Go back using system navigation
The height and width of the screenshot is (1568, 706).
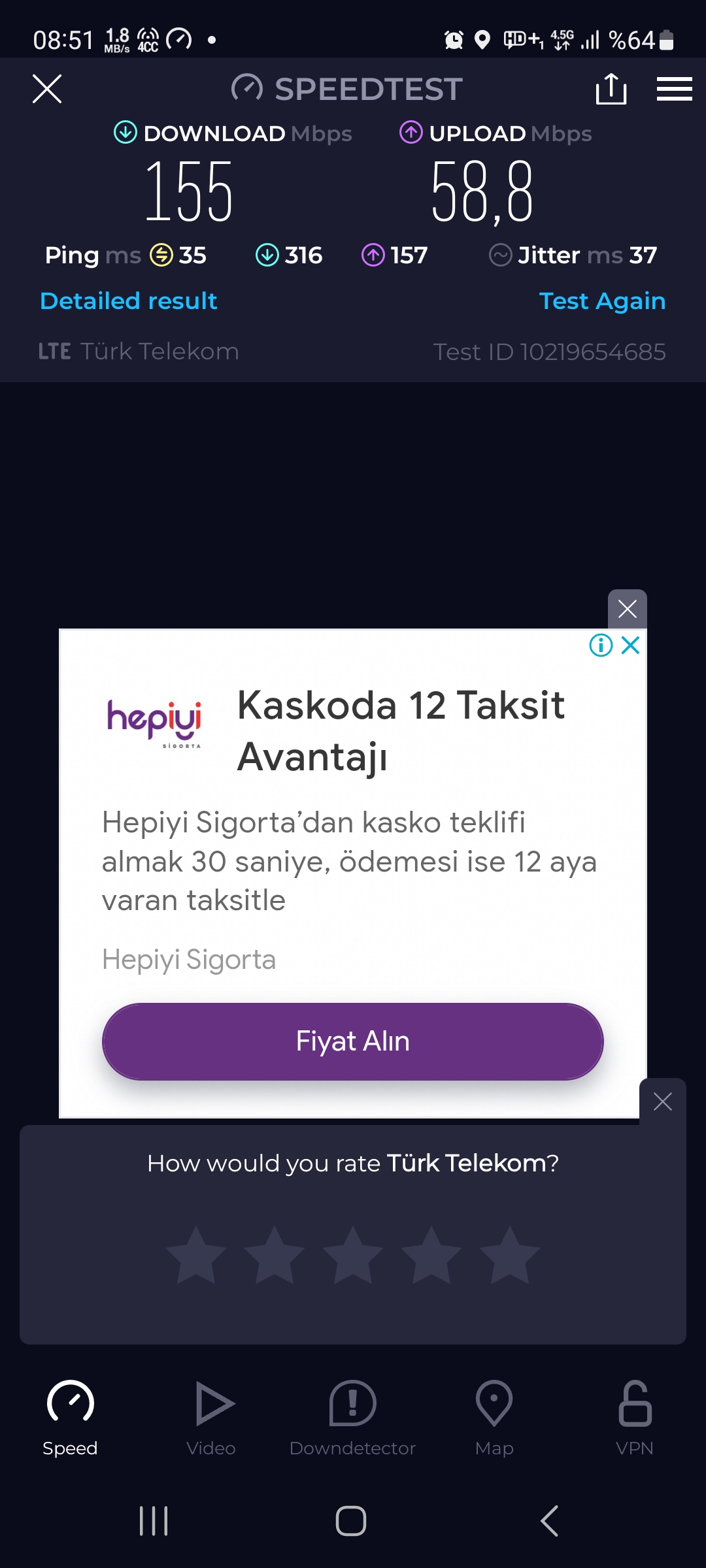pos(550,1521)
